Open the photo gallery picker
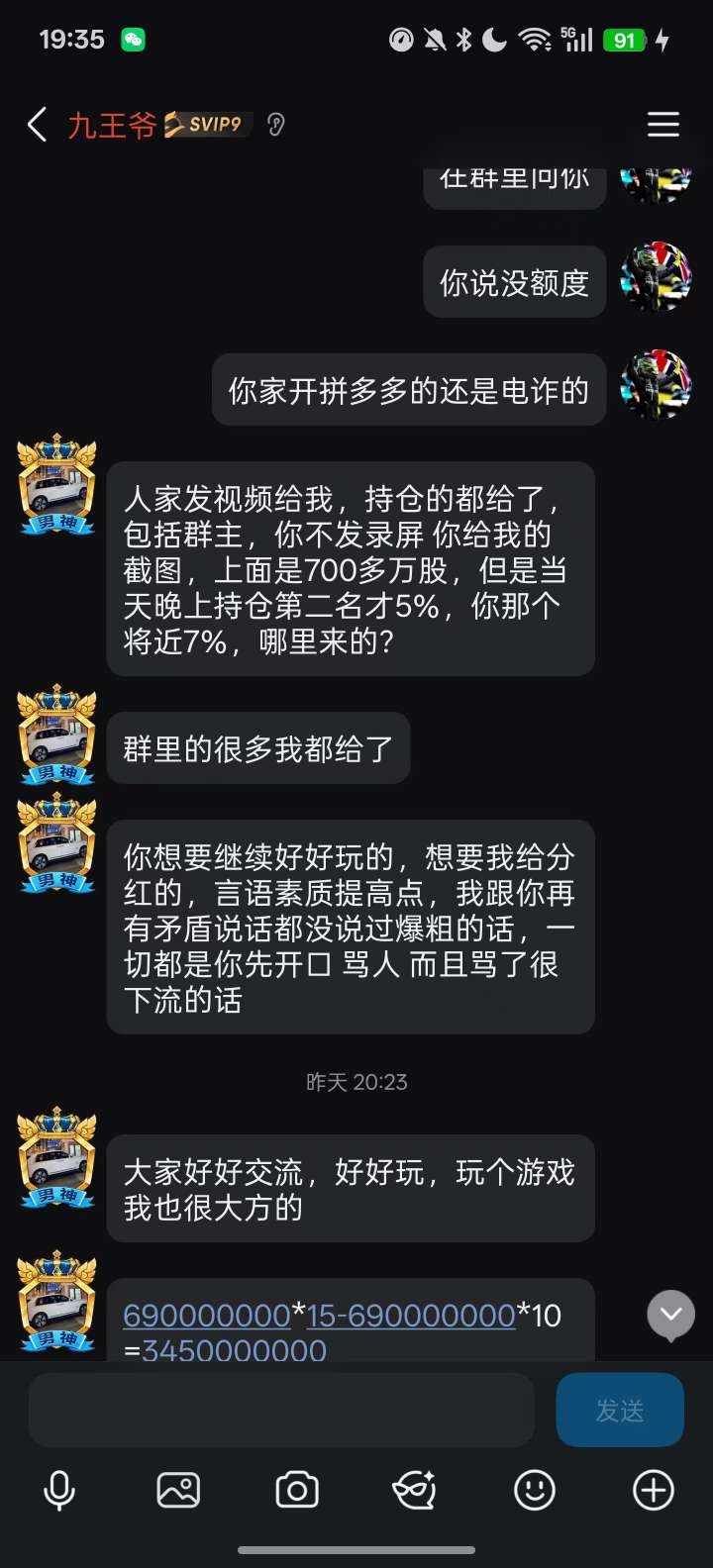The image size is (713, 1568). click(x=178, y=1490)
